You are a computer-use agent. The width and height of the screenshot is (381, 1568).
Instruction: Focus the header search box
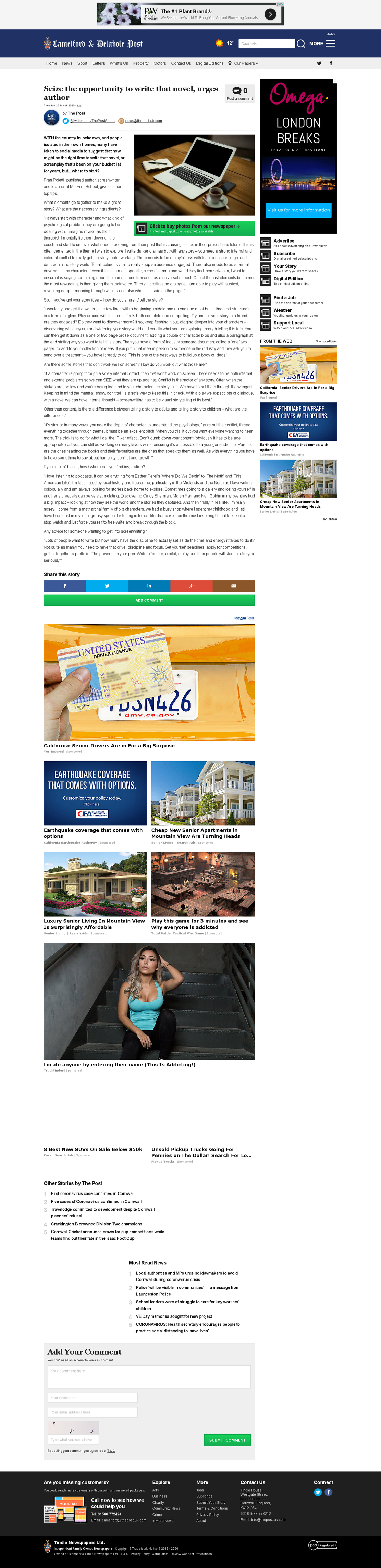coord(267,44)
